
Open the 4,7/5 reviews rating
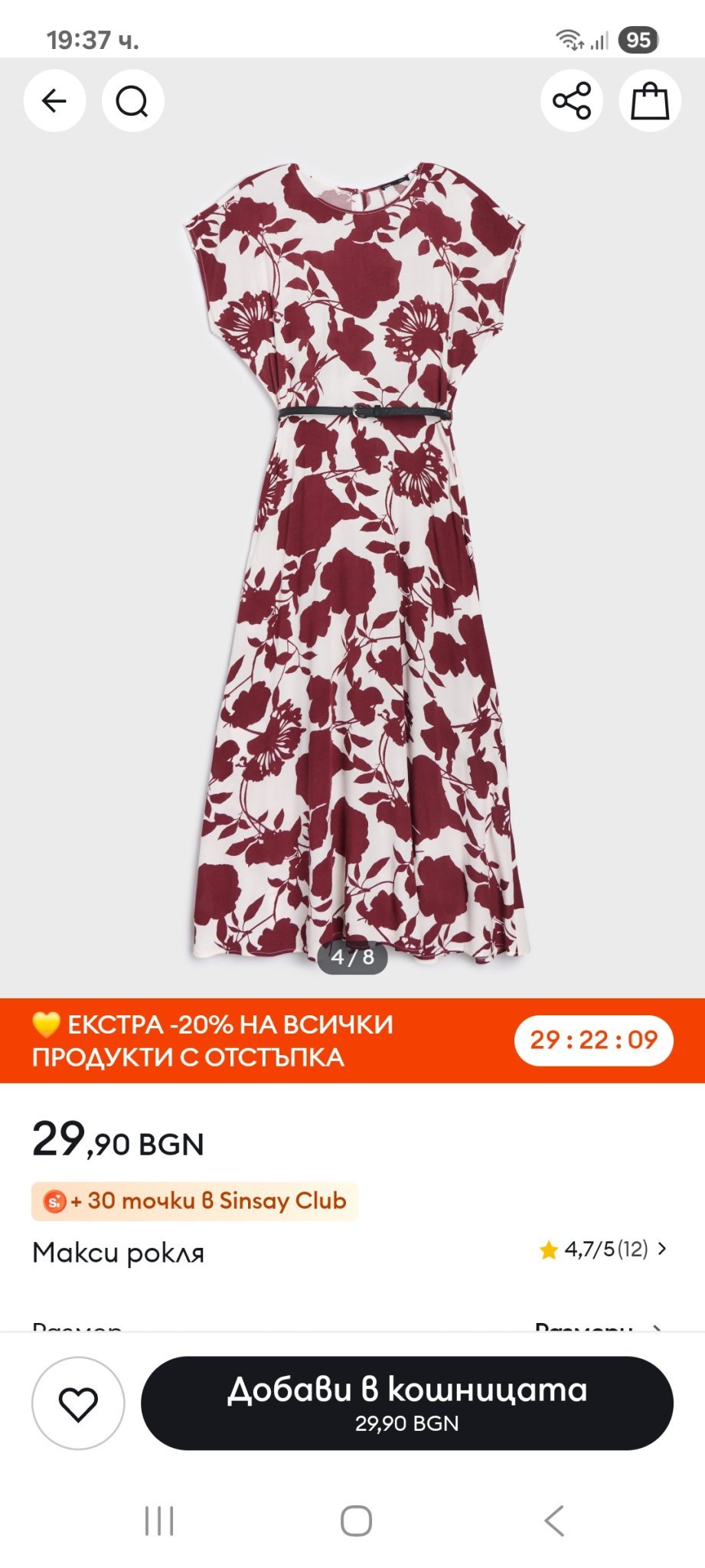[603, 1249]
